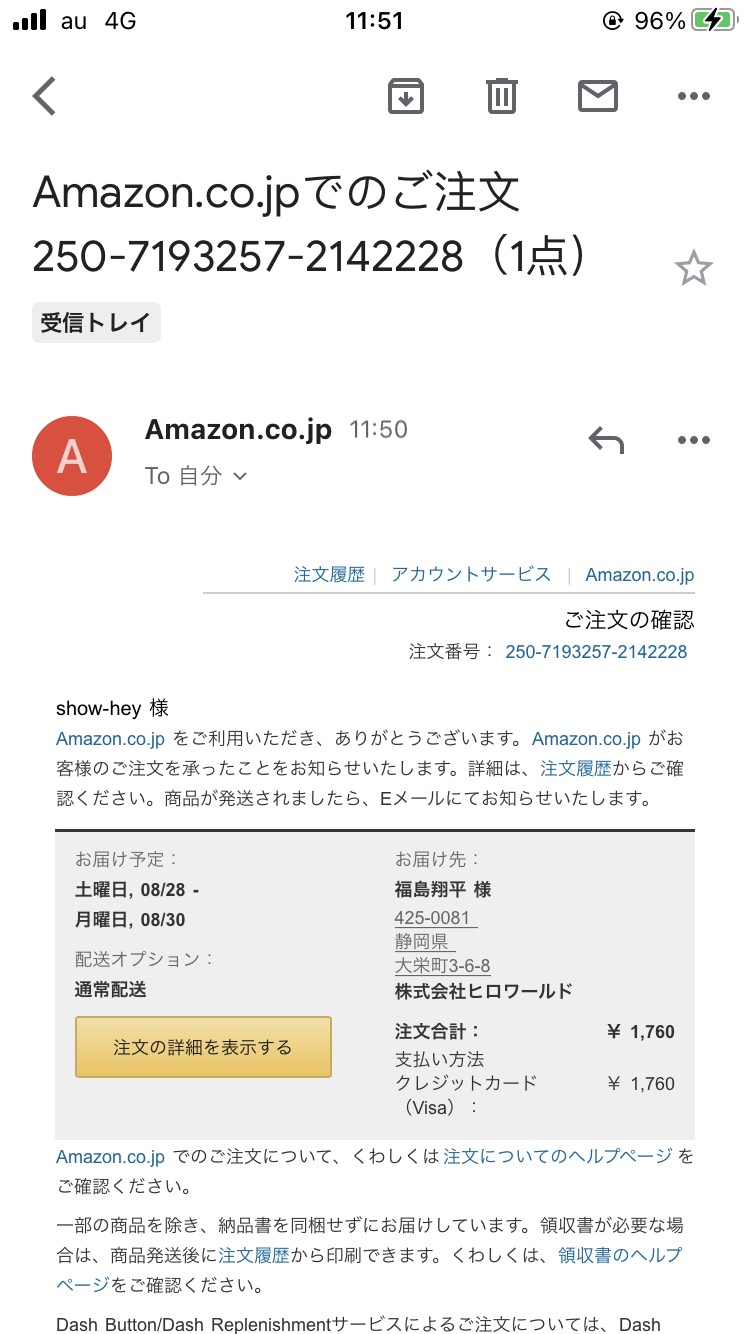Screen dimensions: 750x1334
Task: Tap the 注文の詳細を表示する button
Action: [203, 1047]
